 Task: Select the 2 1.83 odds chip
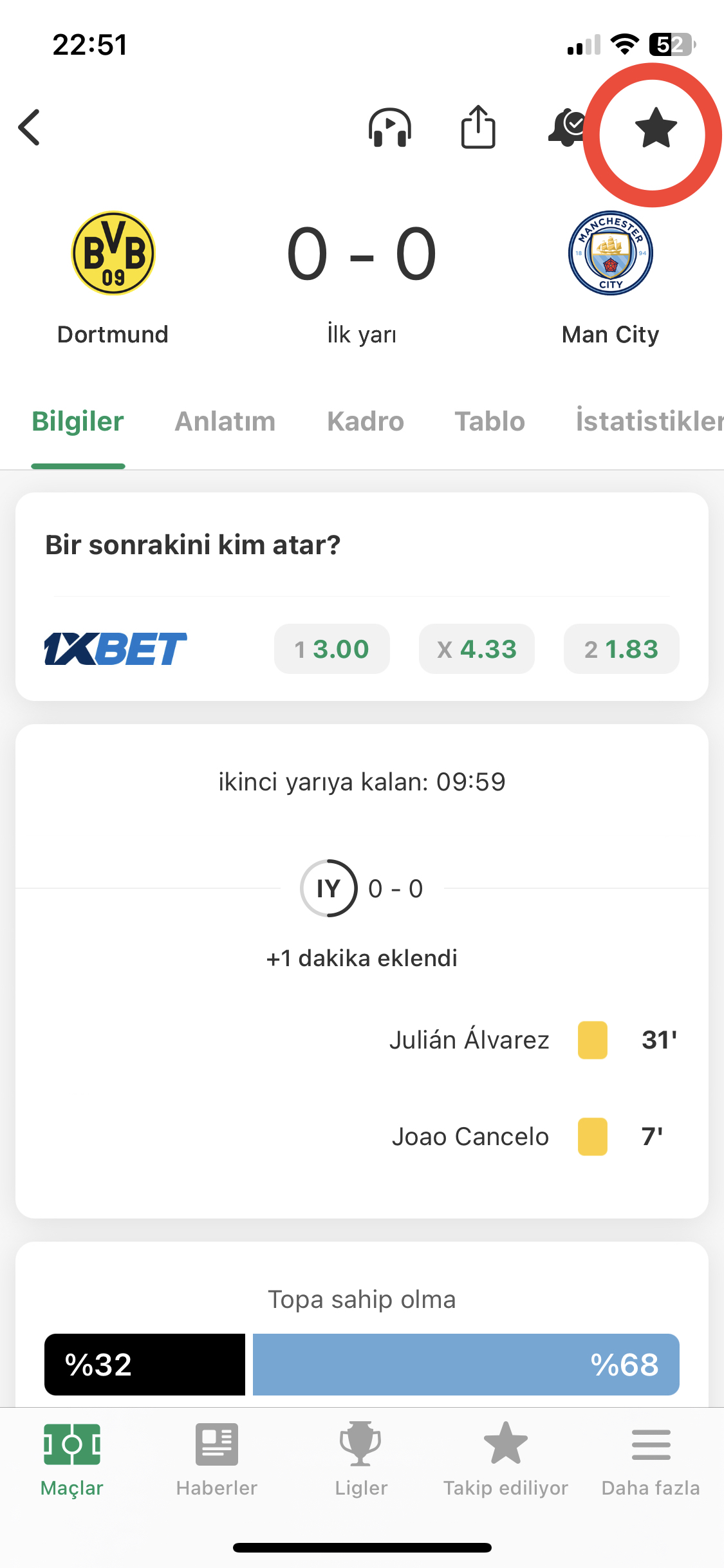click(622, 649)
